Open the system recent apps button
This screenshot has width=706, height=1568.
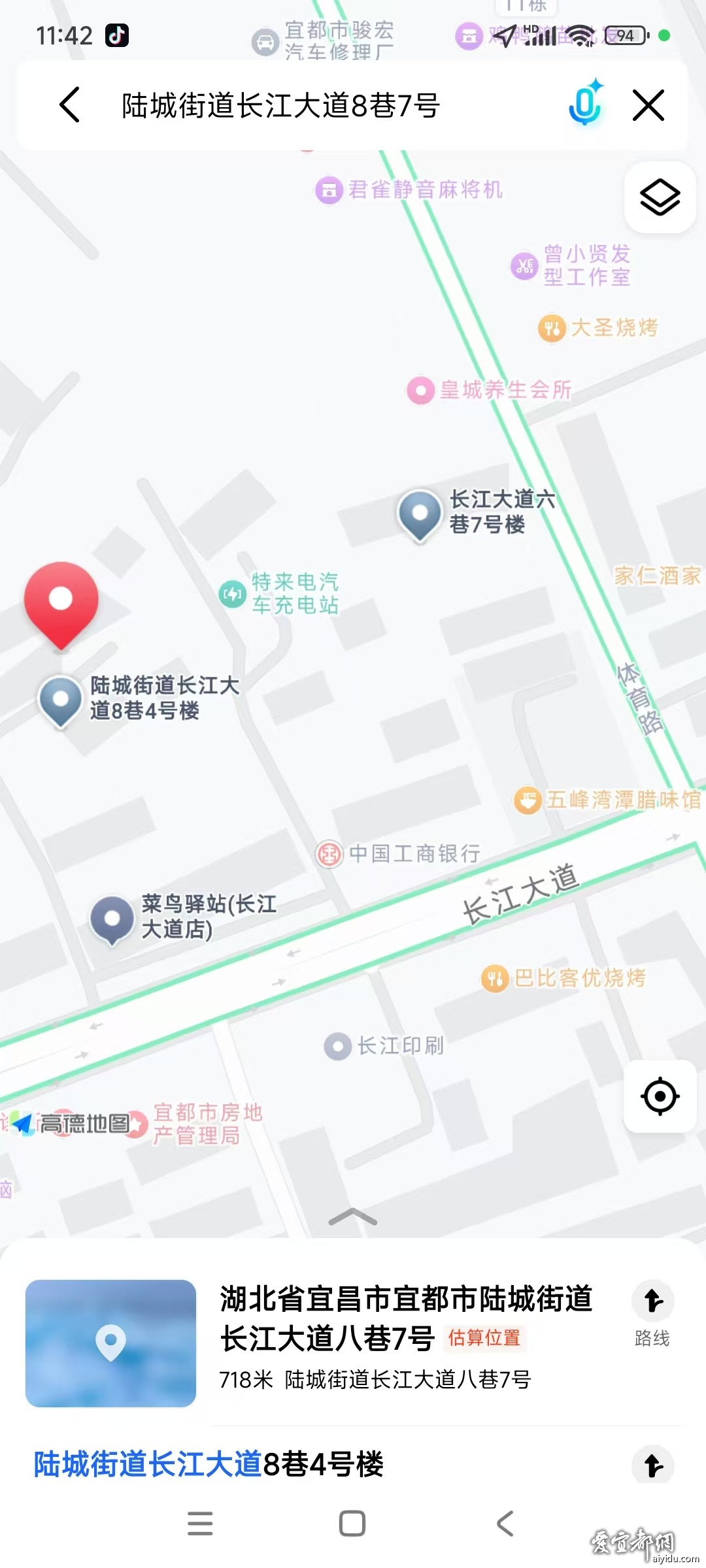pos(200,1523)
